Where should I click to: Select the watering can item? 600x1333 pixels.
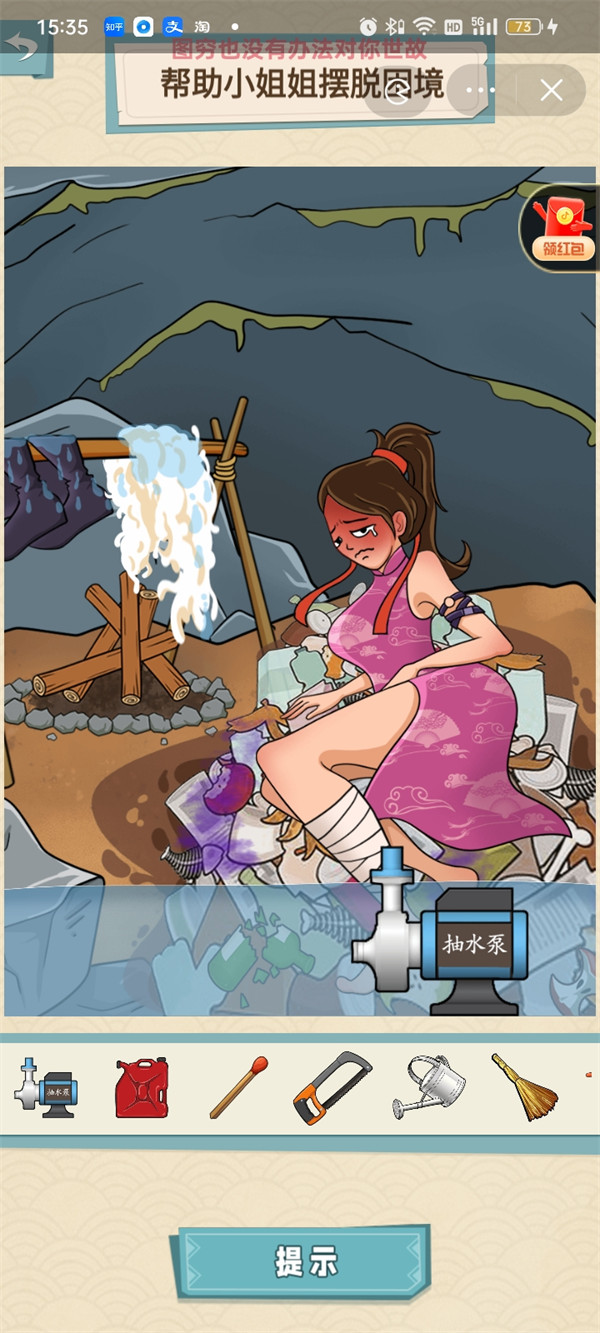click(428, 1088)
